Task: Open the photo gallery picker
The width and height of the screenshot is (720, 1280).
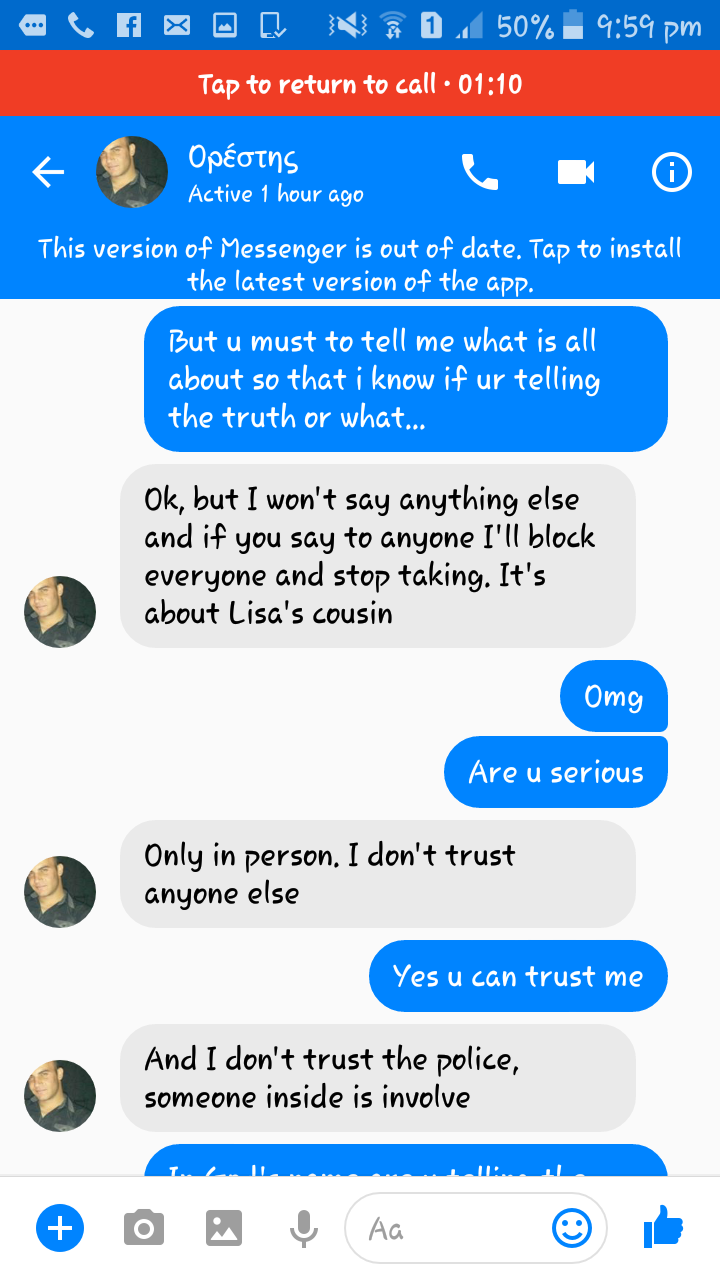Action: pos(224,1227)
